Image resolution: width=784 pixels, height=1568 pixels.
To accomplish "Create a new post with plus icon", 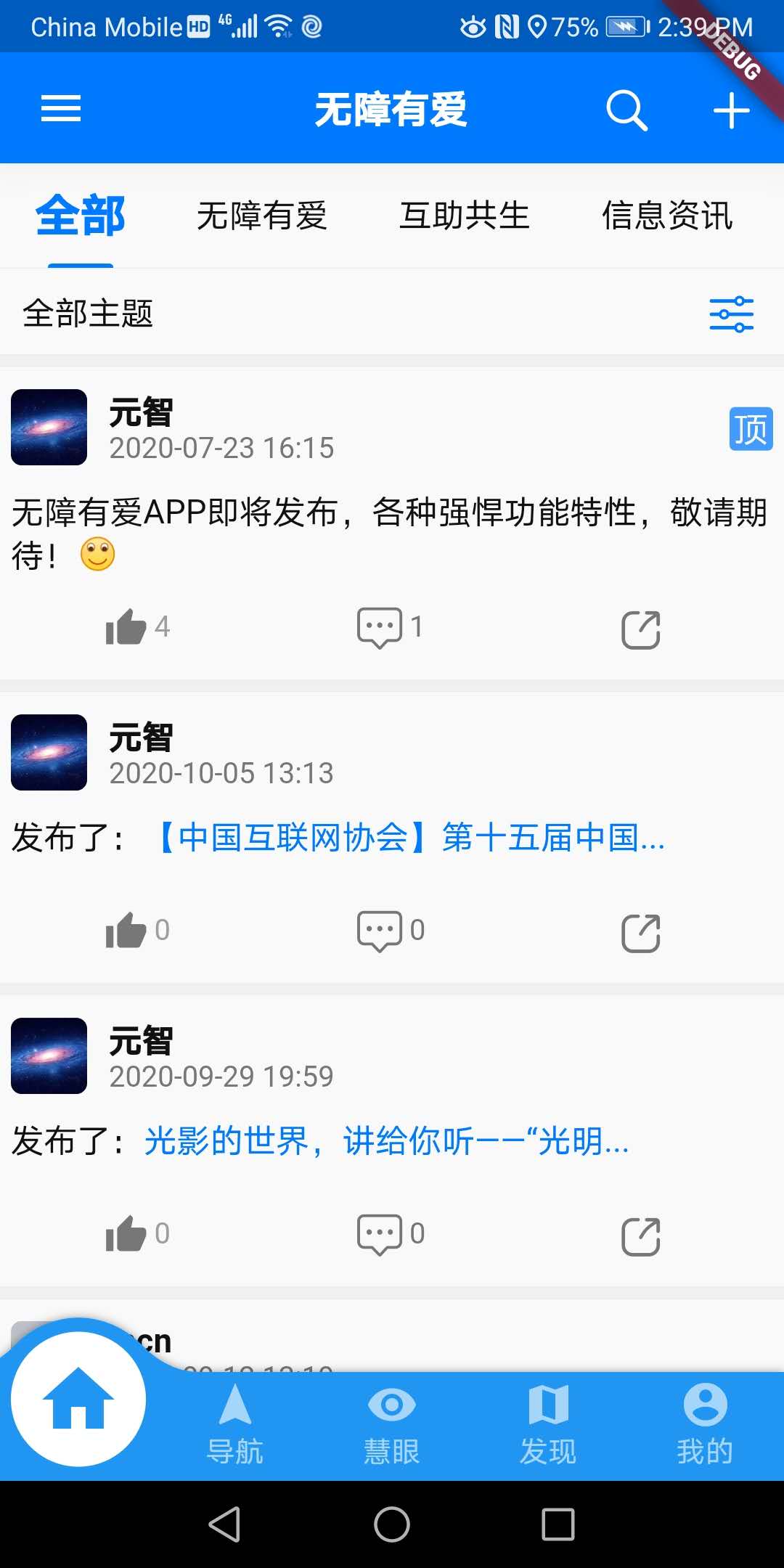I will coord(730,110).
